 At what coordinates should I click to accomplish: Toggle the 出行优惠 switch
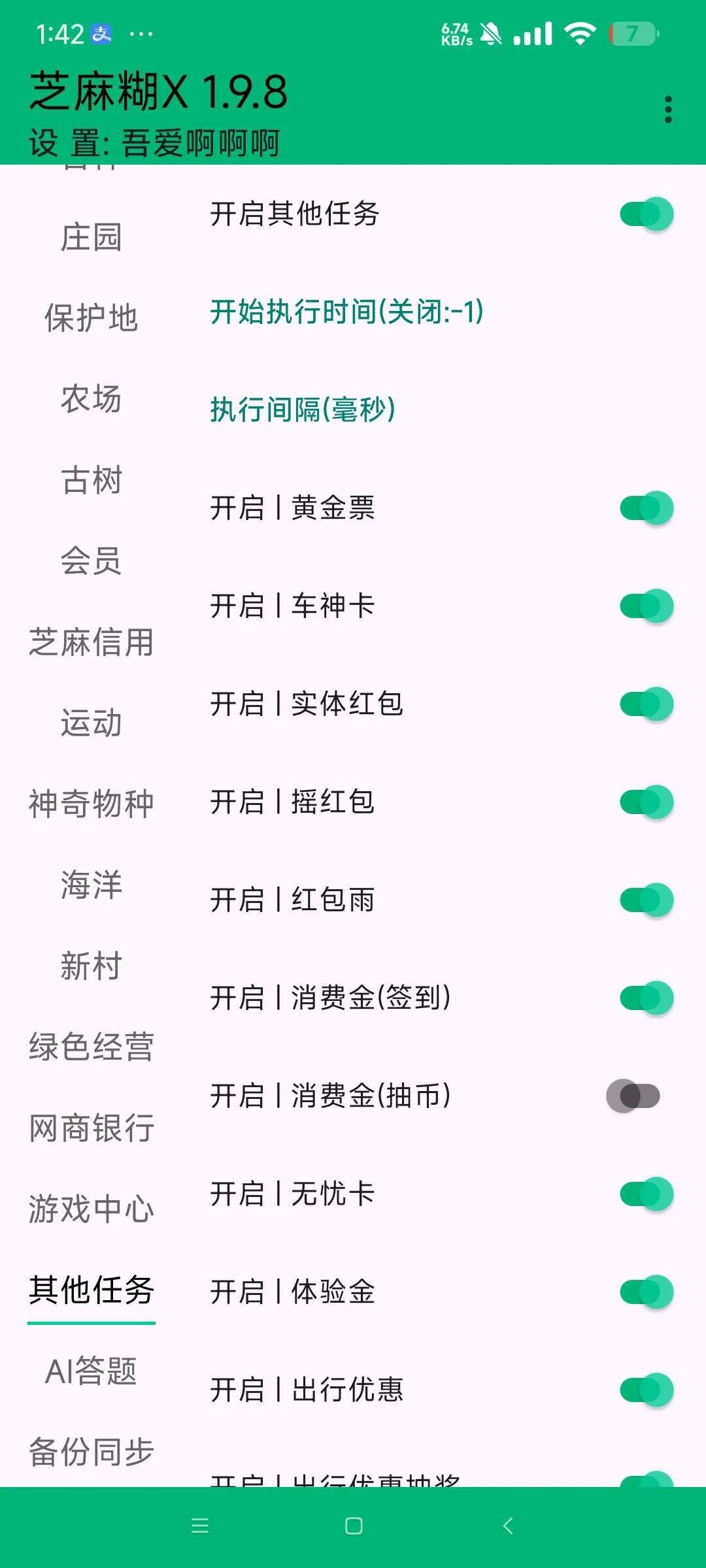pyautogui.click(x=646, y=1390)
